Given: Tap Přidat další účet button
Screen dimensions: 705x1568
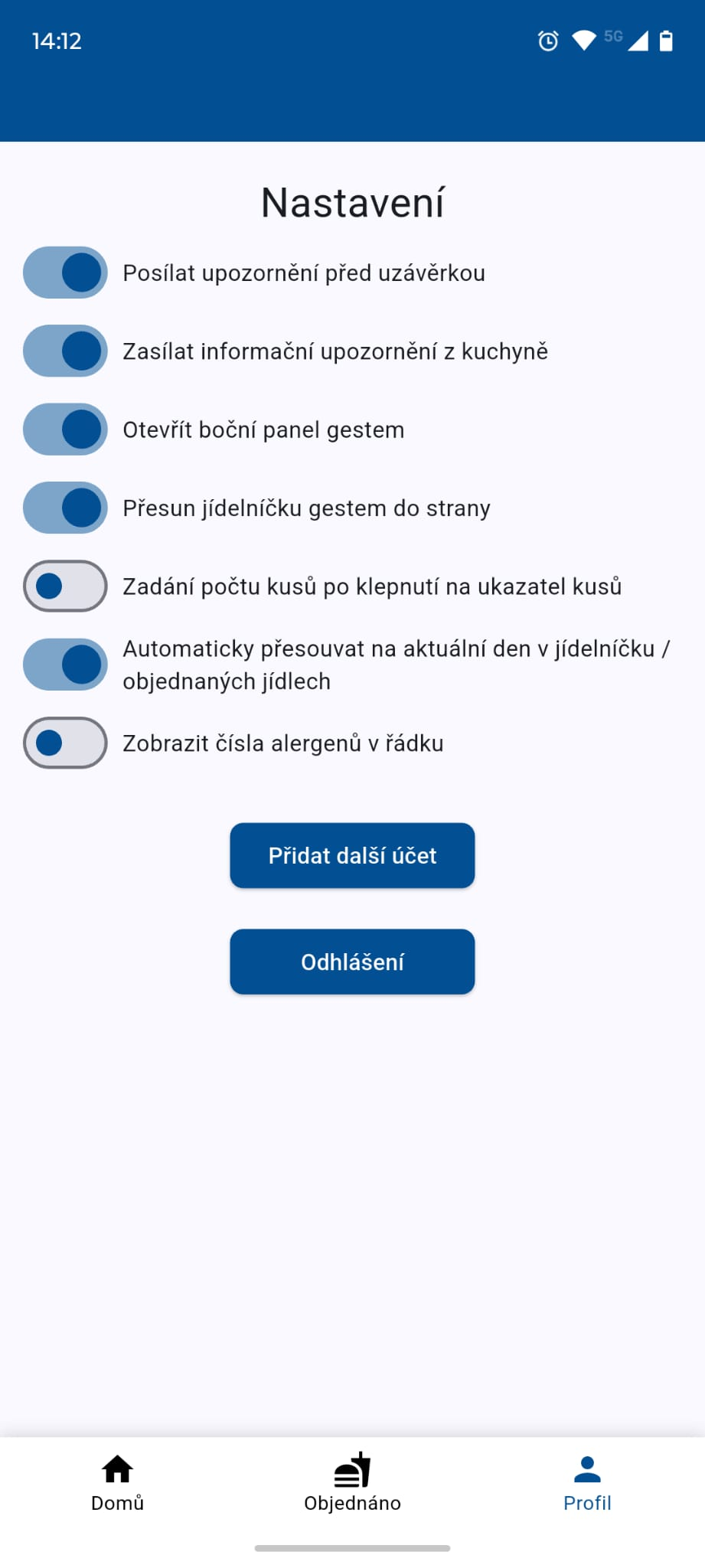Looking at the screenshot, I should tap(352, 855).
